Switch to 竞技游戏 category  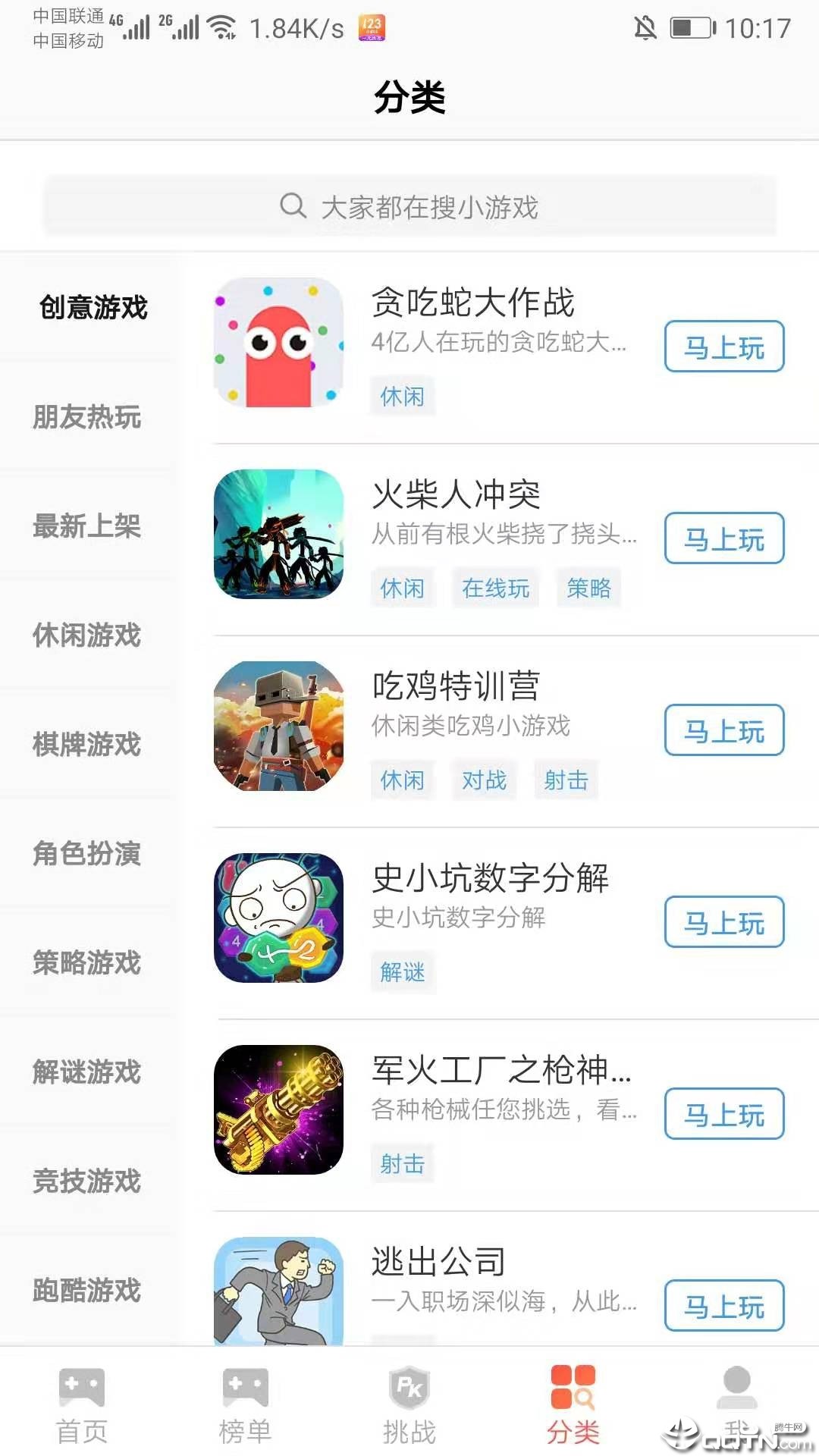[x=87, y=1181]
